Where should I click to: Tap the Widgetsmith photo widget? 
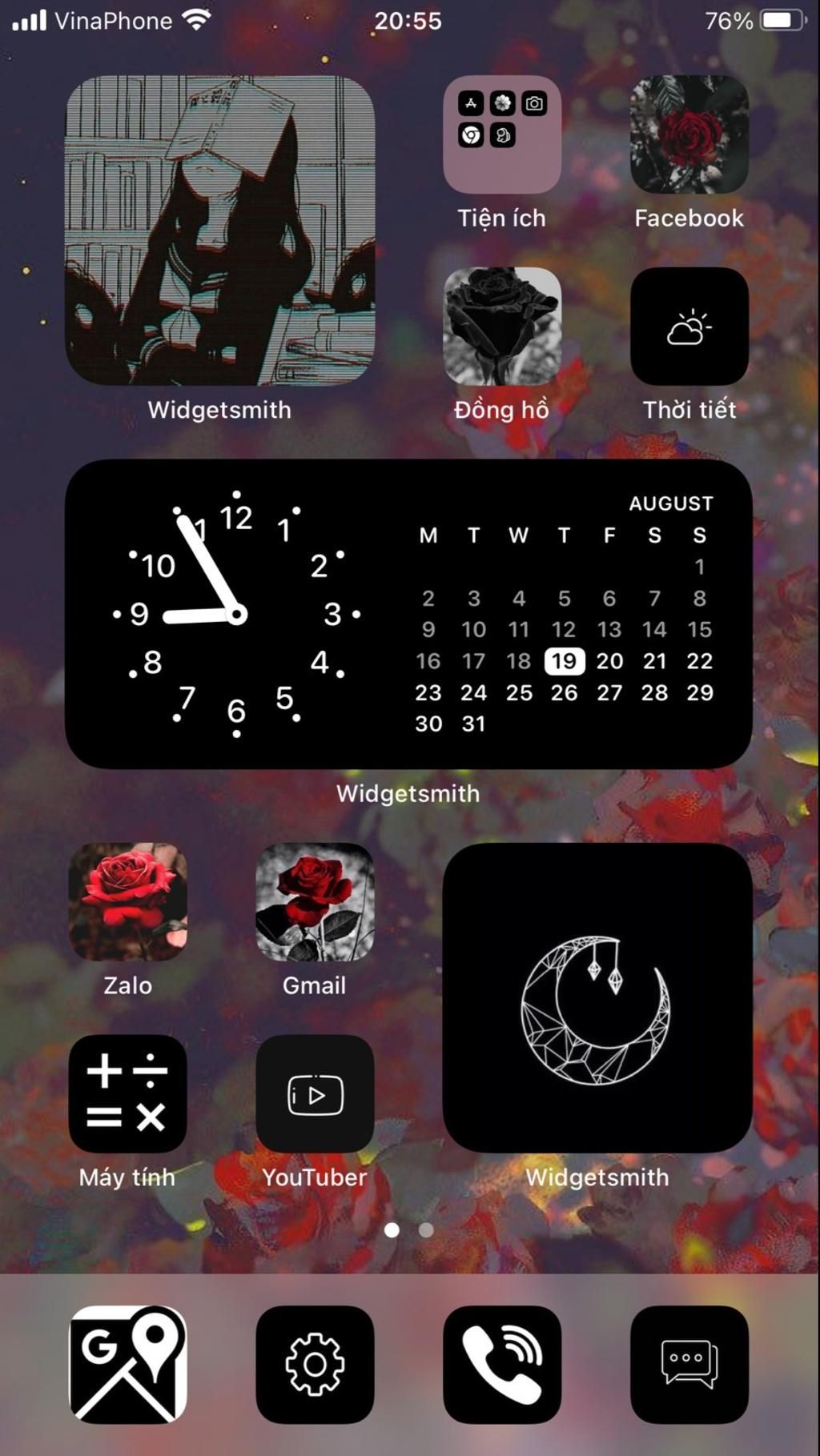point(221,232)
